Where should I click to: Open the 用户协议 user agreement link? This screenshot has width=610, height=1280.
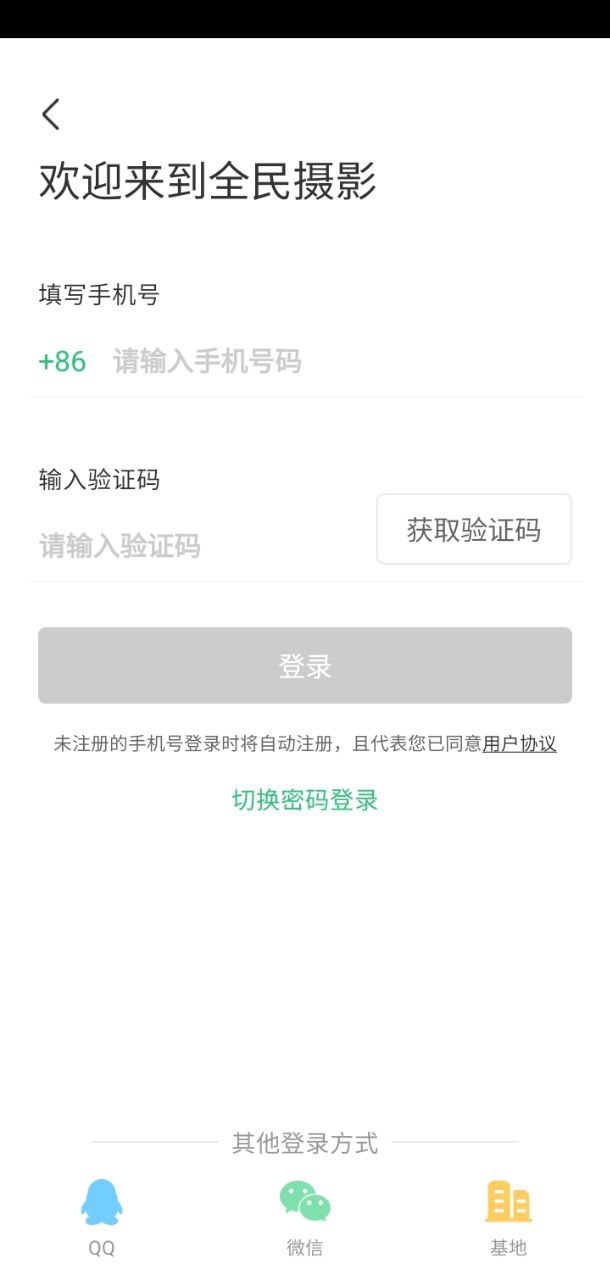pyautogui.click(x=519, y=744)
